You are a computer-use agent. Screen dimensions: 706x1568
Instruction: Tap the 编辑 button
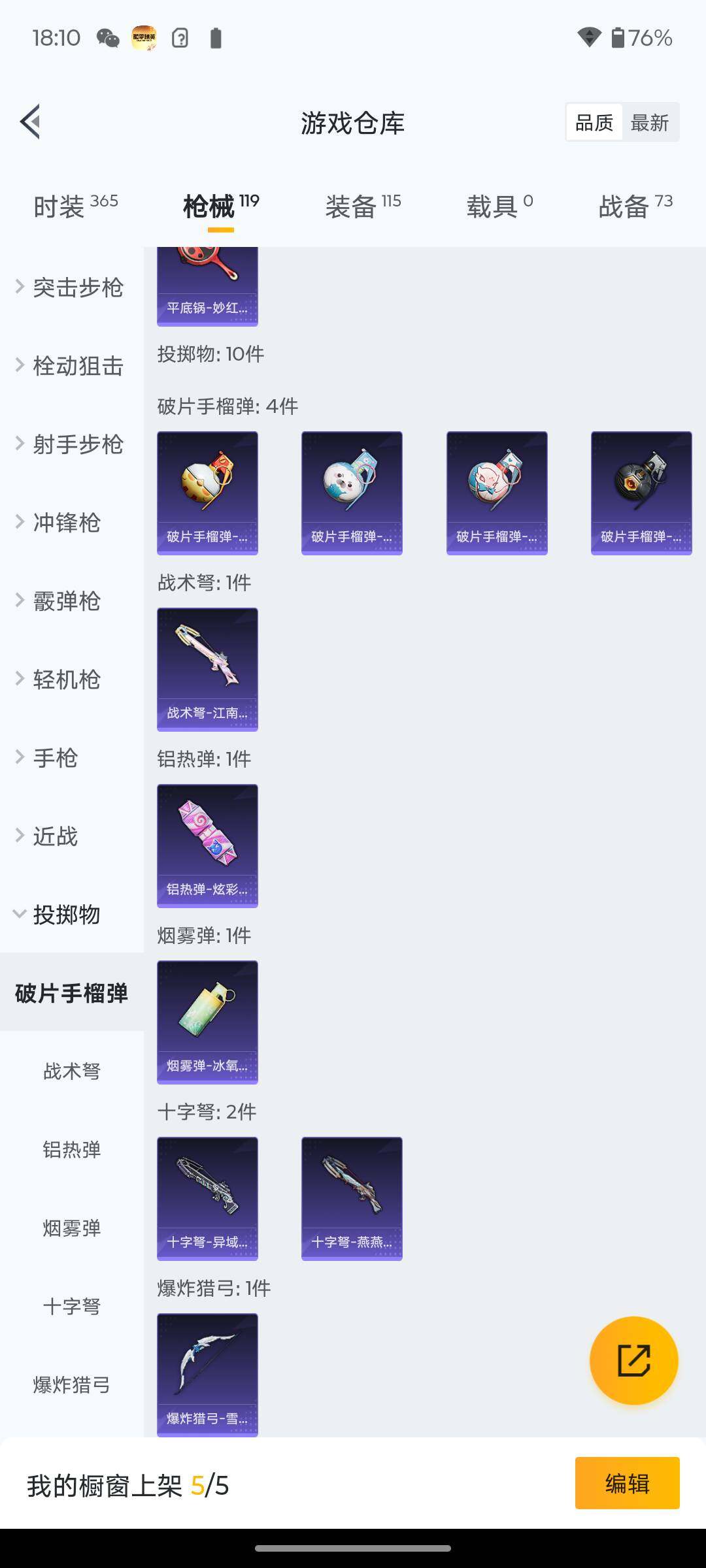pyautogui.click(x=627, y=1484)
